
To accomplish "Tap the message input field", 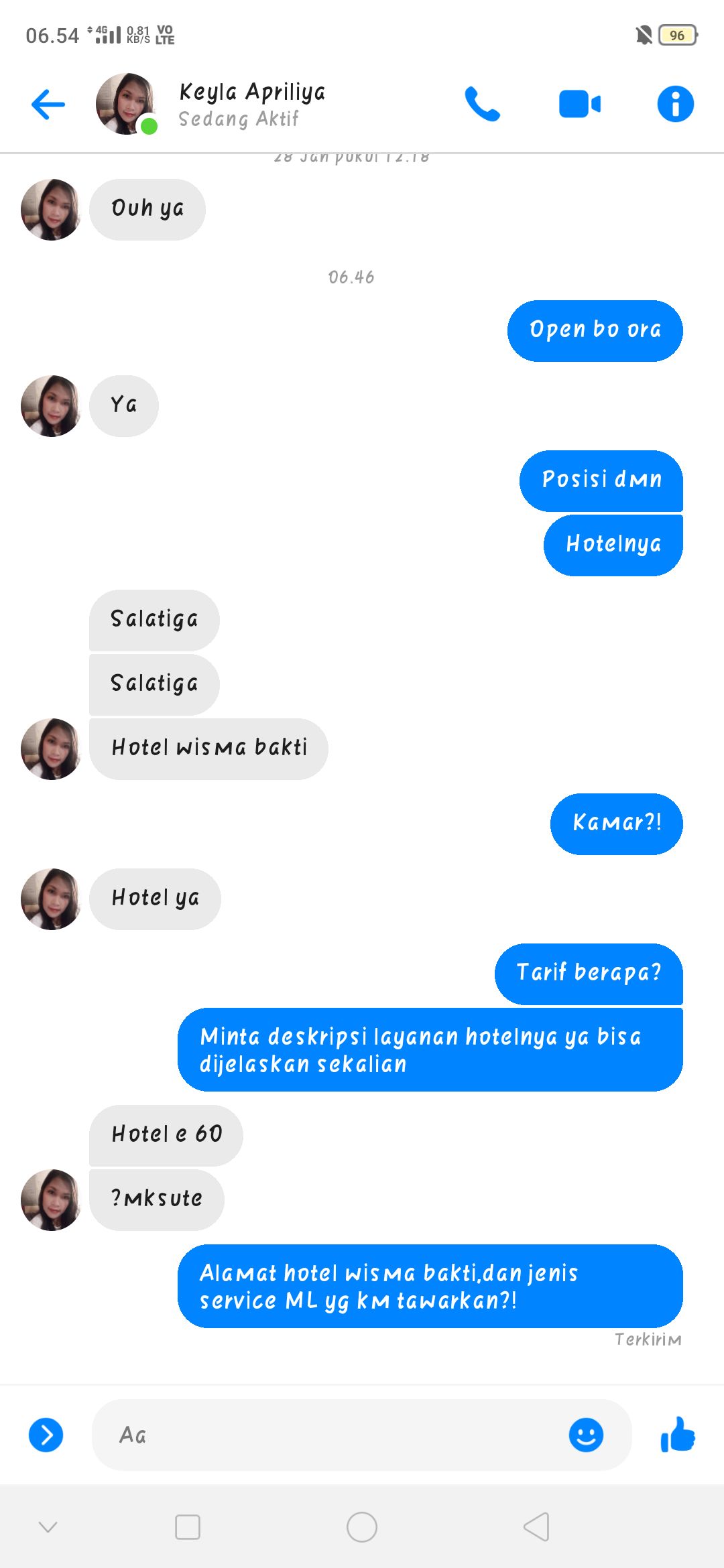I will 335,1435.
